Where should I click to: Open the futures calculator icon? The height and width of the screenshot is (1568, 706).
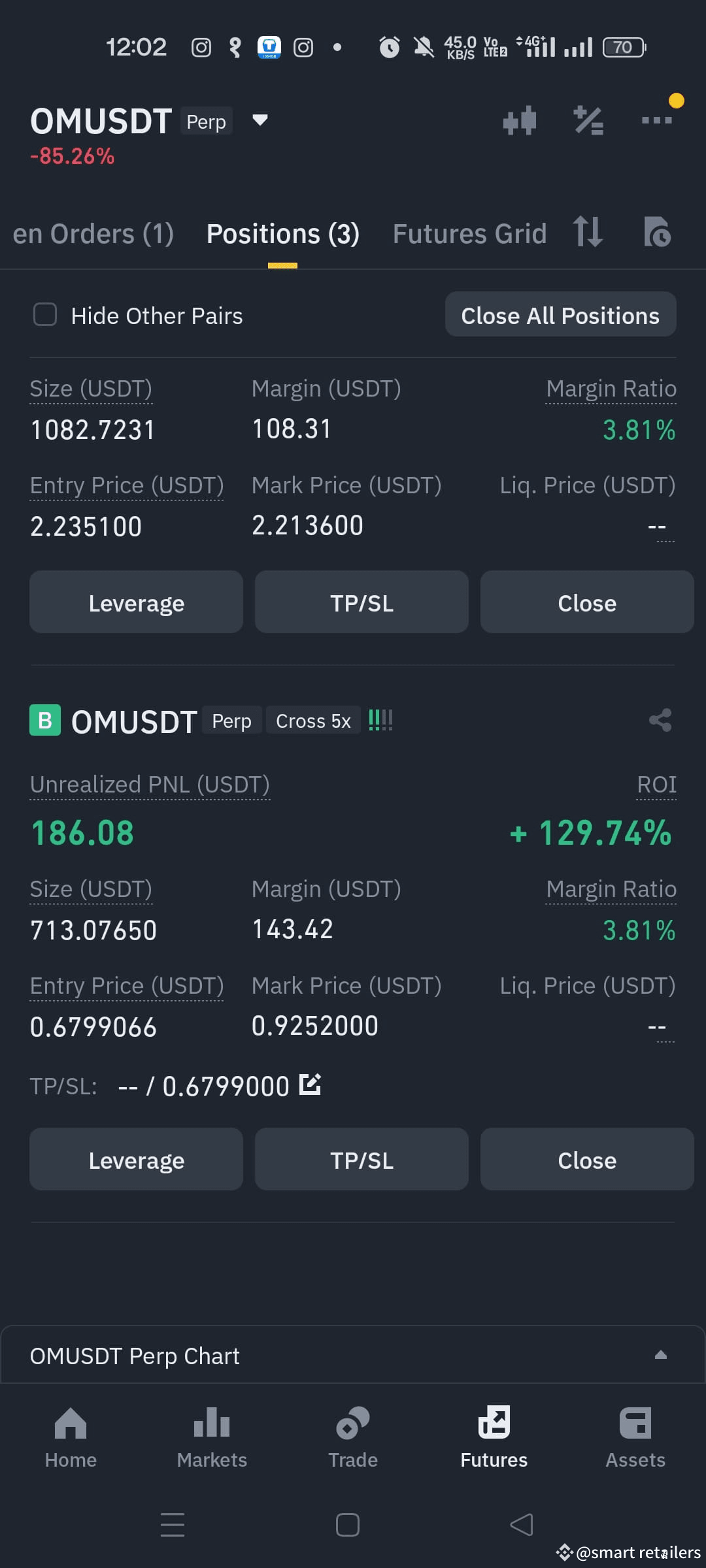point(588,120)
